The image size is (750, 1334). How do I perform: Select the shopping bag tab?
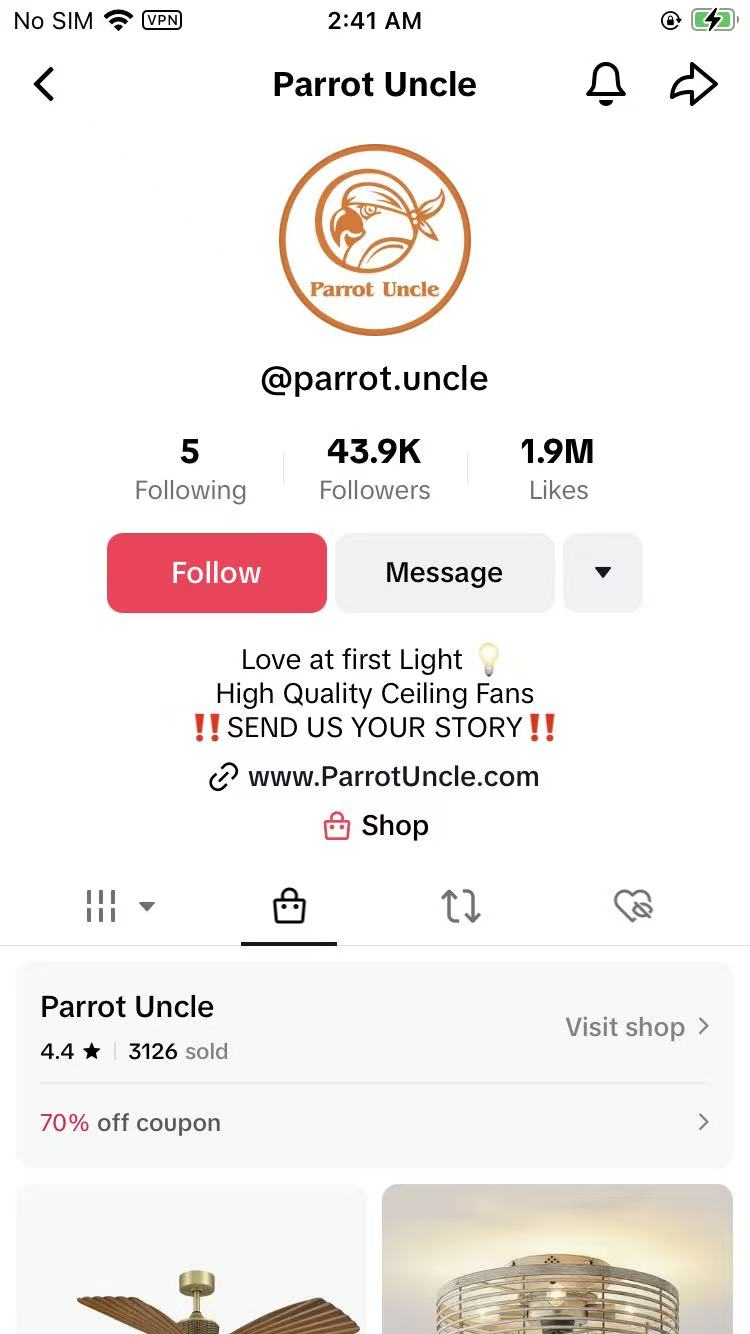tap(289, 906)
